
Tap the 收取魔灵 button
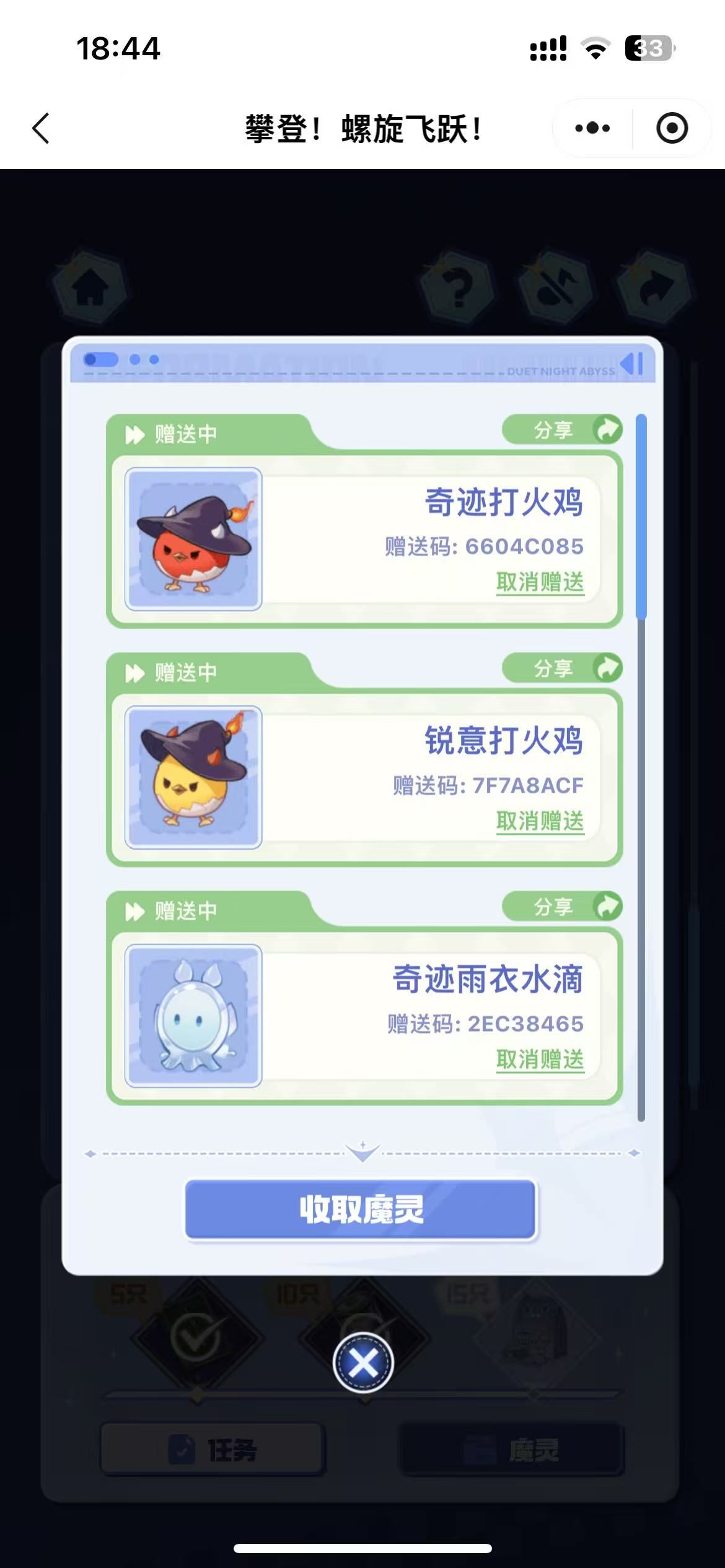(361, 1209)
